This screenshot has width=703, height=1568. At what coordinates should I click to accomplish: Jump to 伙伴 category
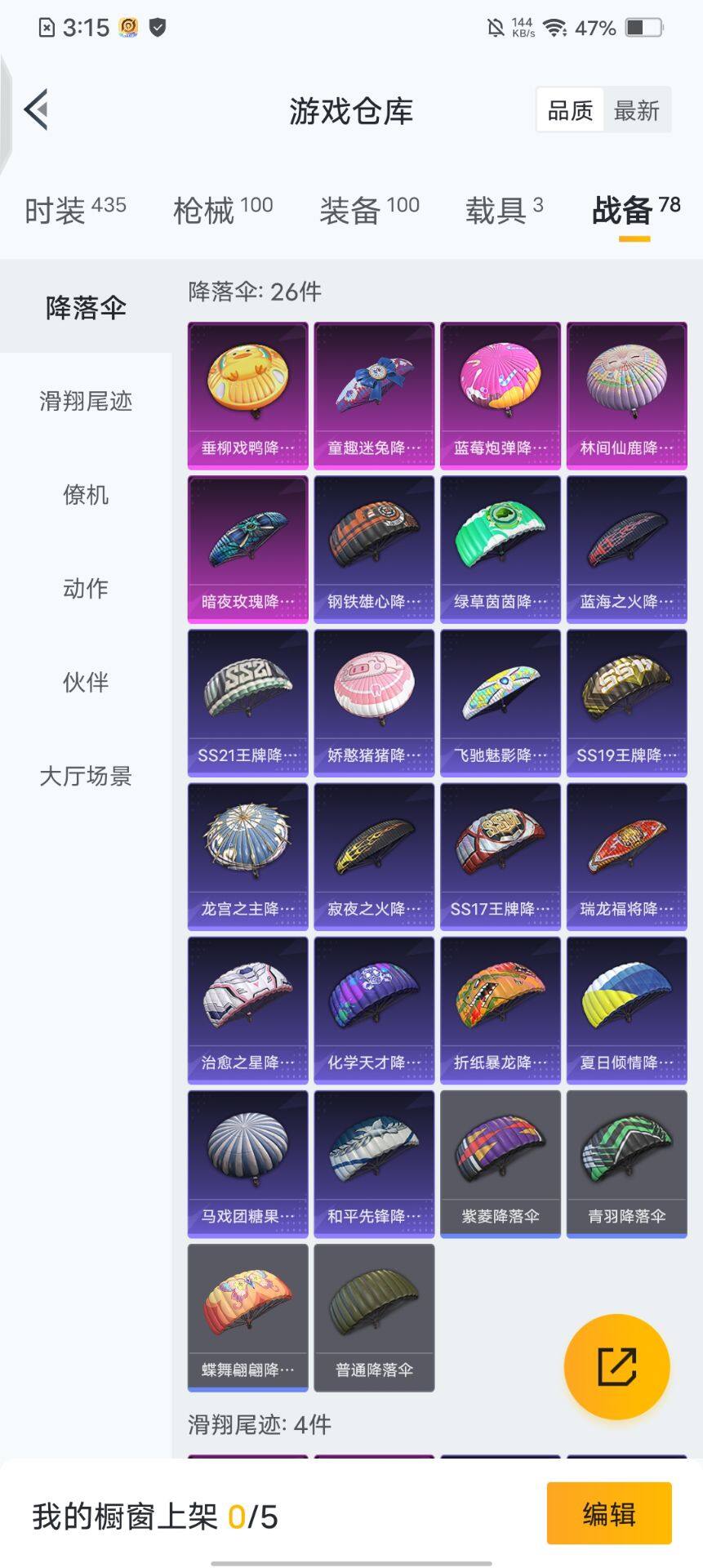[86, 682]
